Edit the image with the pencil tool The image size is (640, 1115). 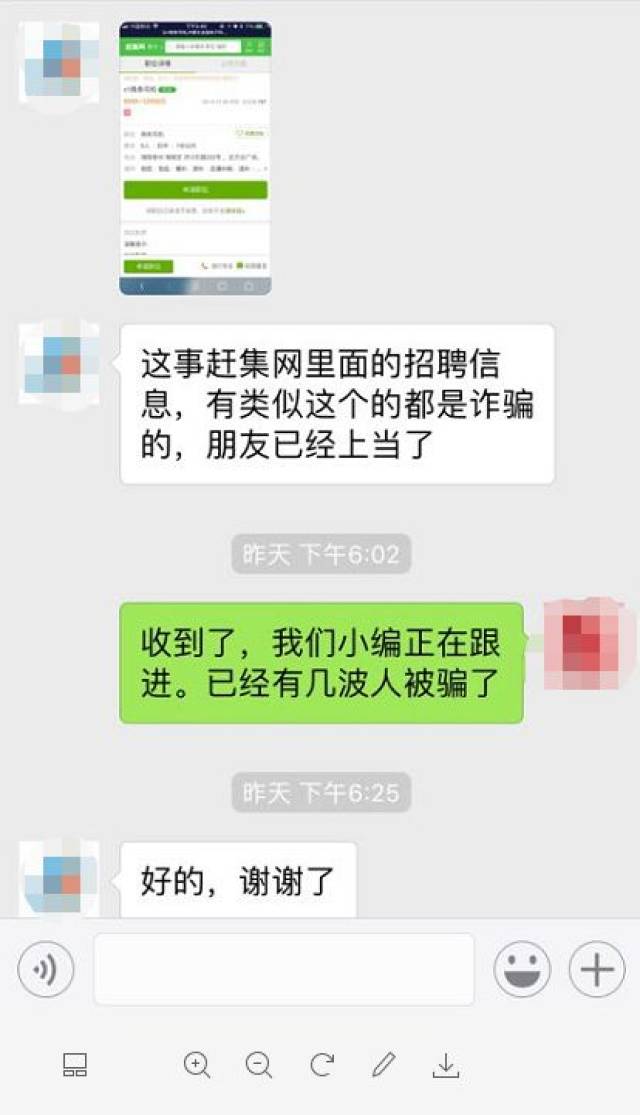tap(383, 1065)
